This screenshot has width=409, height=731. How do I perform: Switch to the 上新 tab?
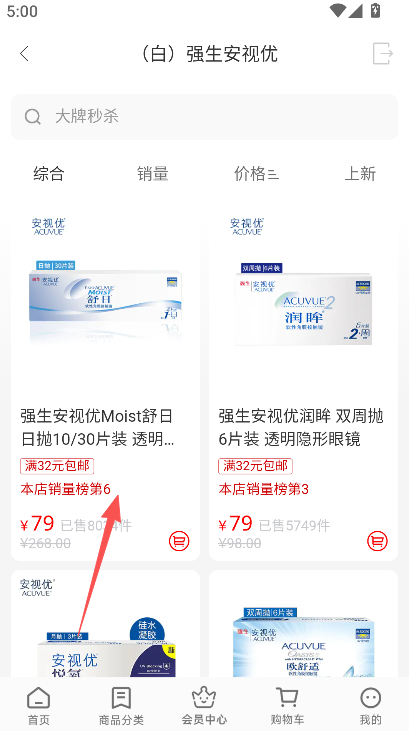pos(360,174)
